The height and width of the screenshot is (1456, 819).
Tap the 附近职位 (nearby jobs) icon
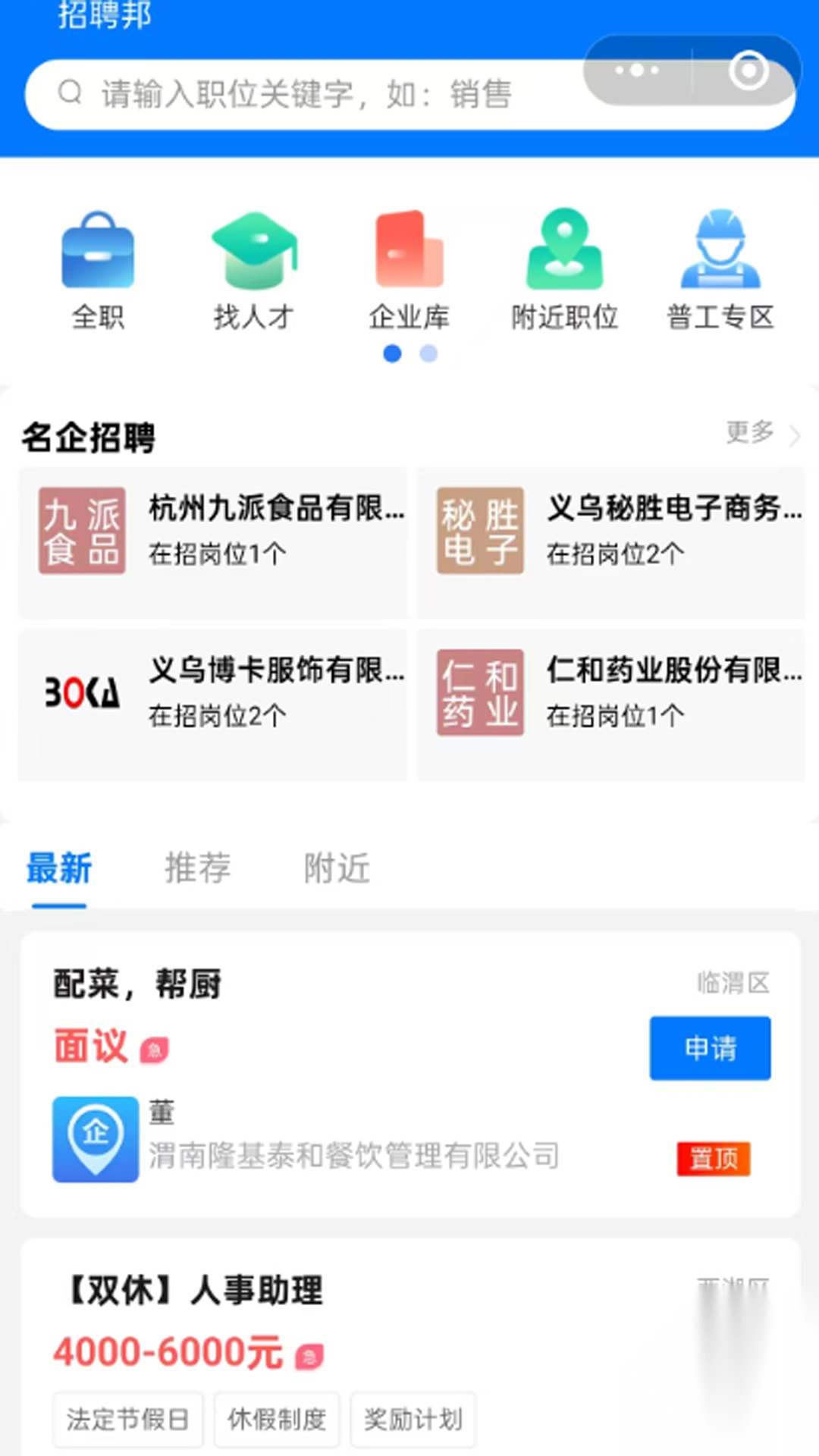click(564, 269)
